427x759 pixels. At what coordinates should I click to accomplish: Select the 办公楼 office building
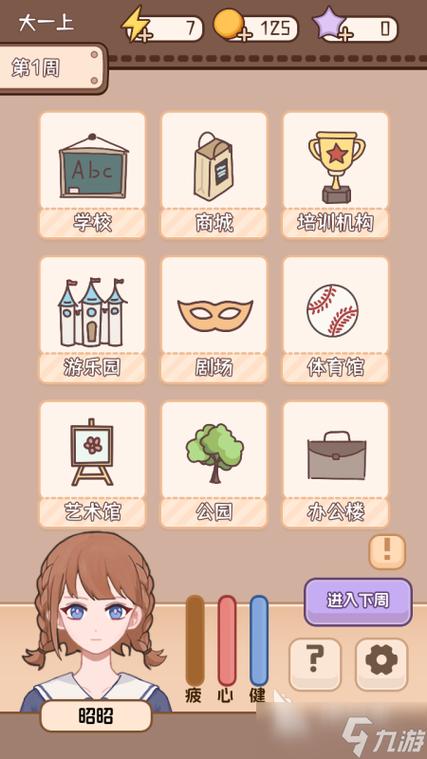336,465
